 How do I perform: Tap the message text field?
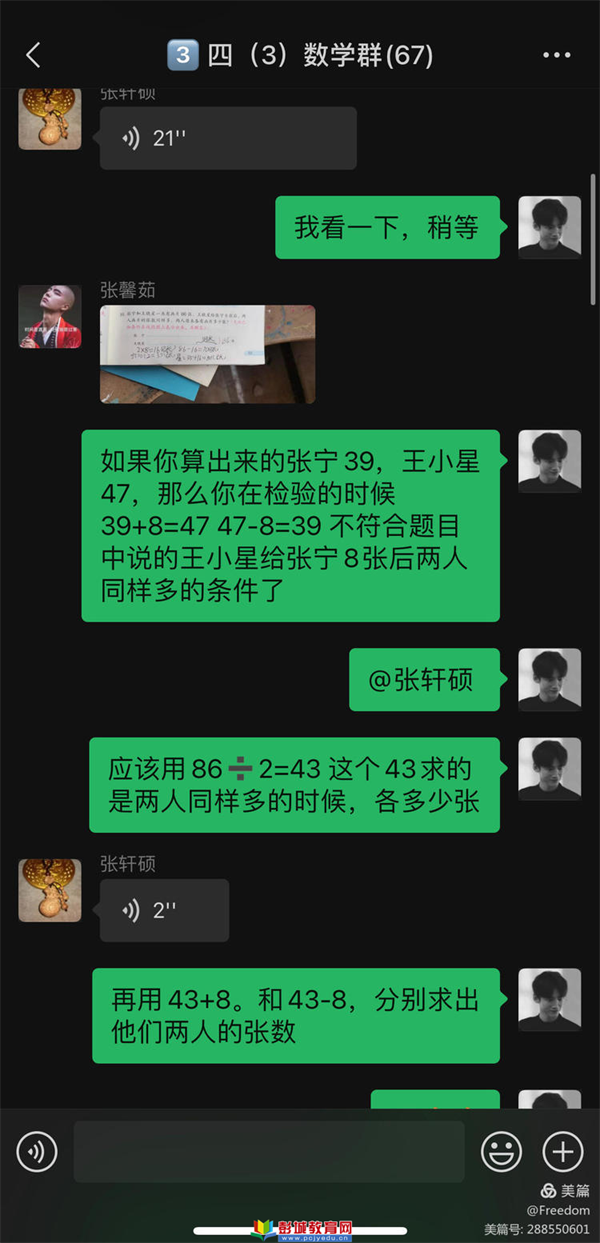click(x=268, y=1152)
